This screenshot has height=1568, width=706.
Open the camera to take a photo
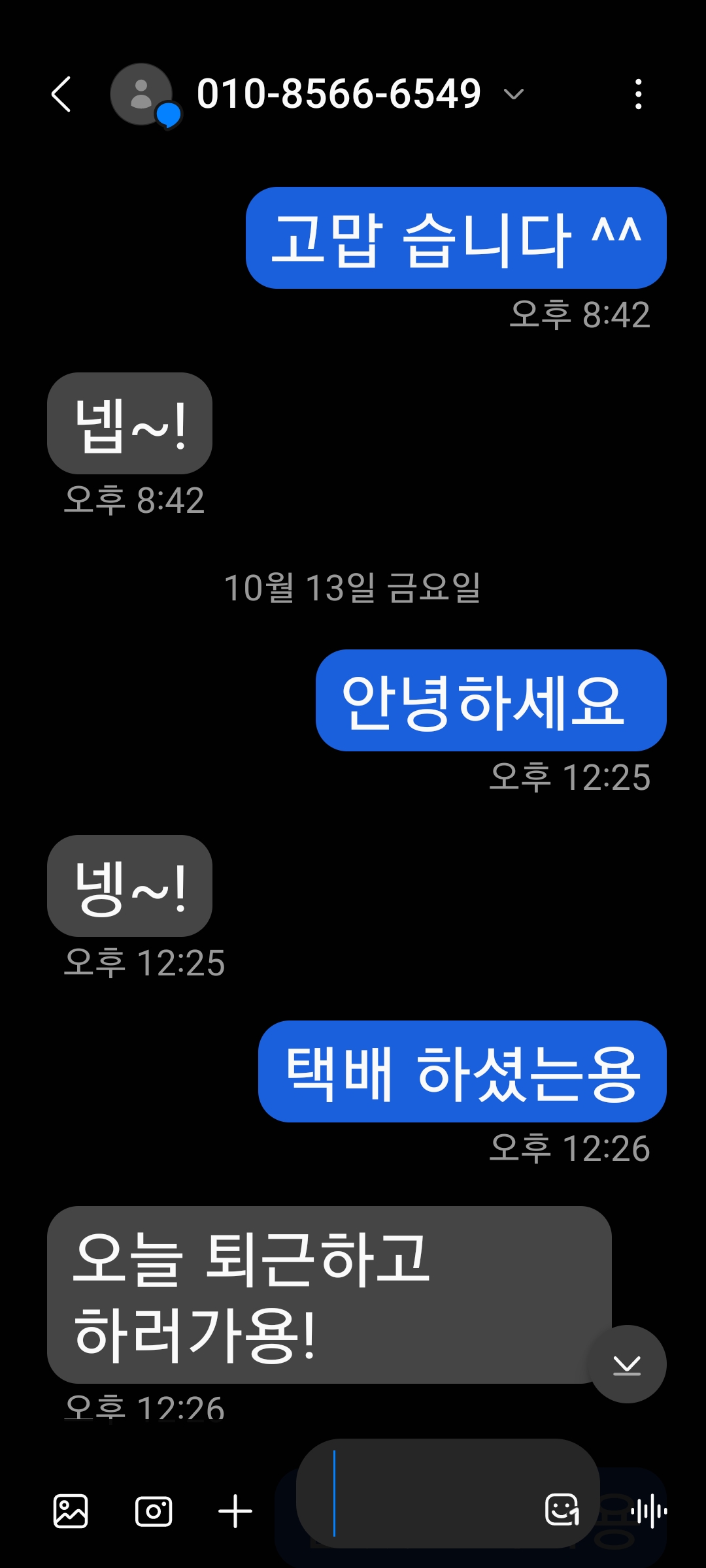click(153, 1511)
